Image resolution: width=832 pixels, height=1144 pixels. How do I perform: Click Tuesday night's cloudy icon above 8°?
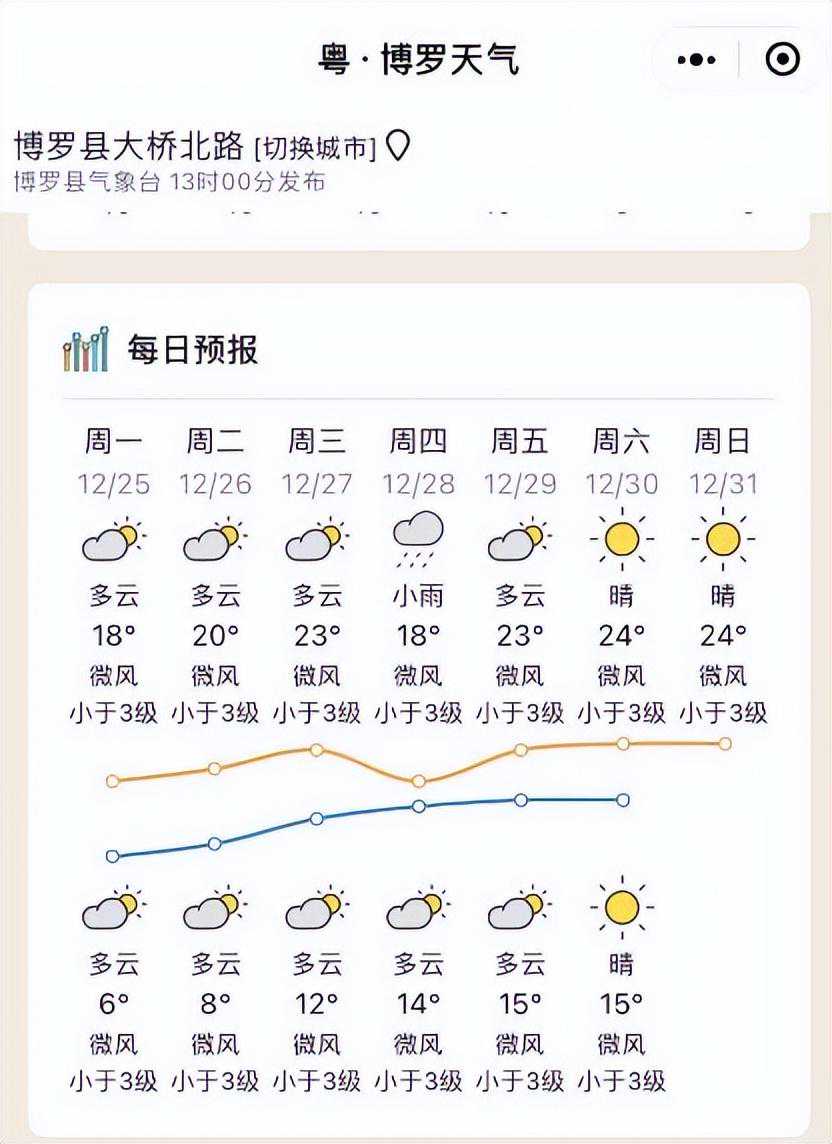click(x=213, y=908)
